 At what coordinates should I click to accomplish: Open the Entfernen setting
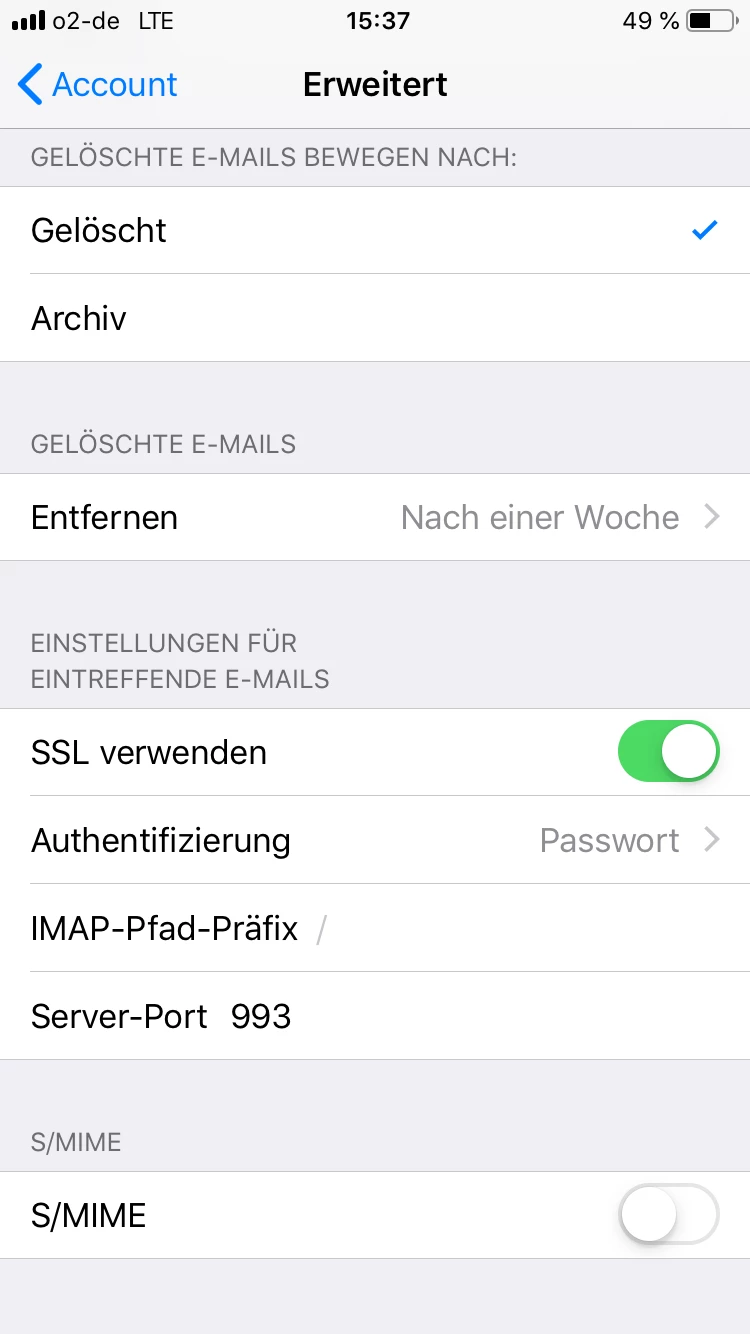click(375, 517)
